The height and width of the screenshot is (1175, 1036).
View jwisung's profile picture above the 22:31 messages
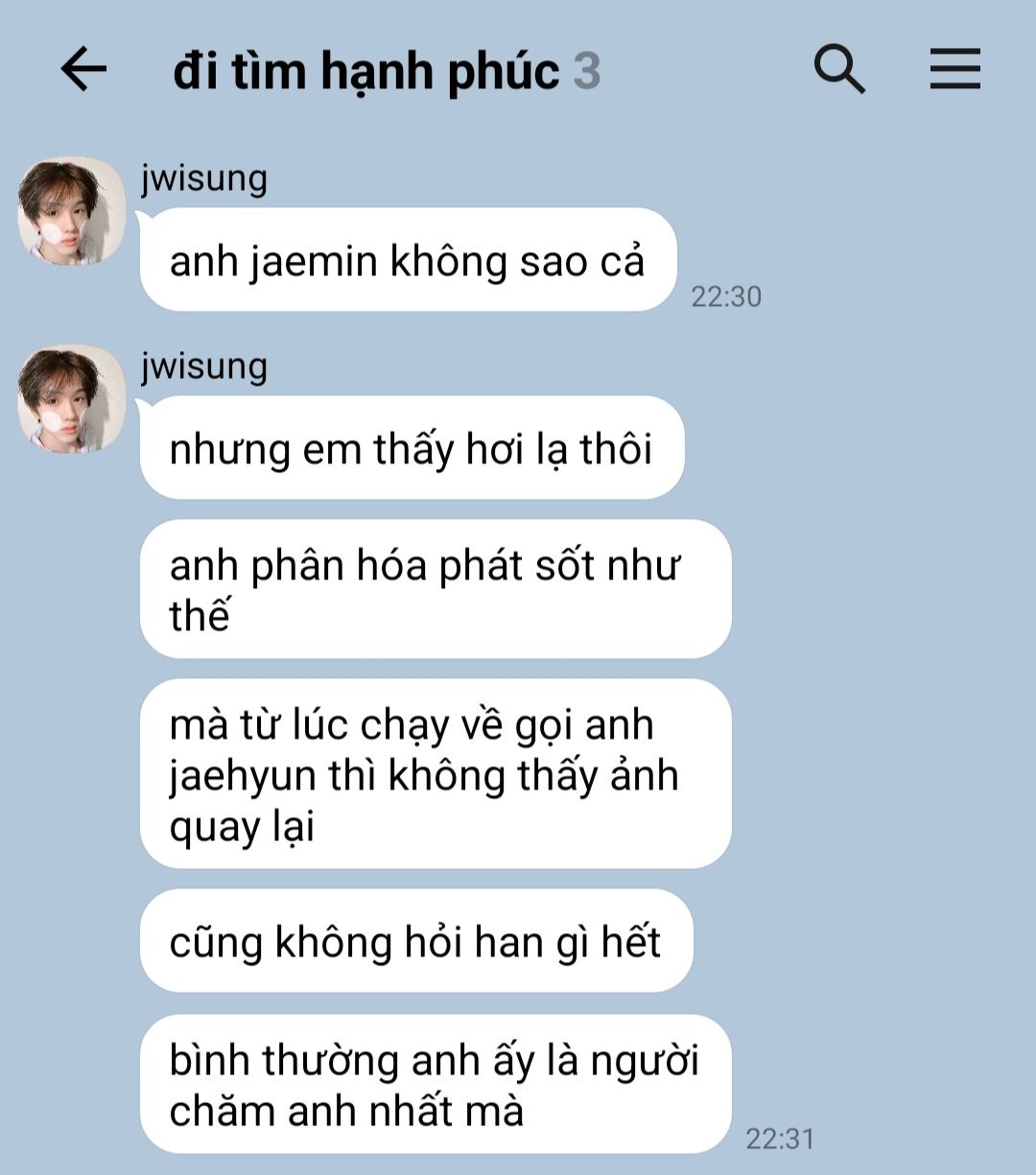tap(72, 400)
